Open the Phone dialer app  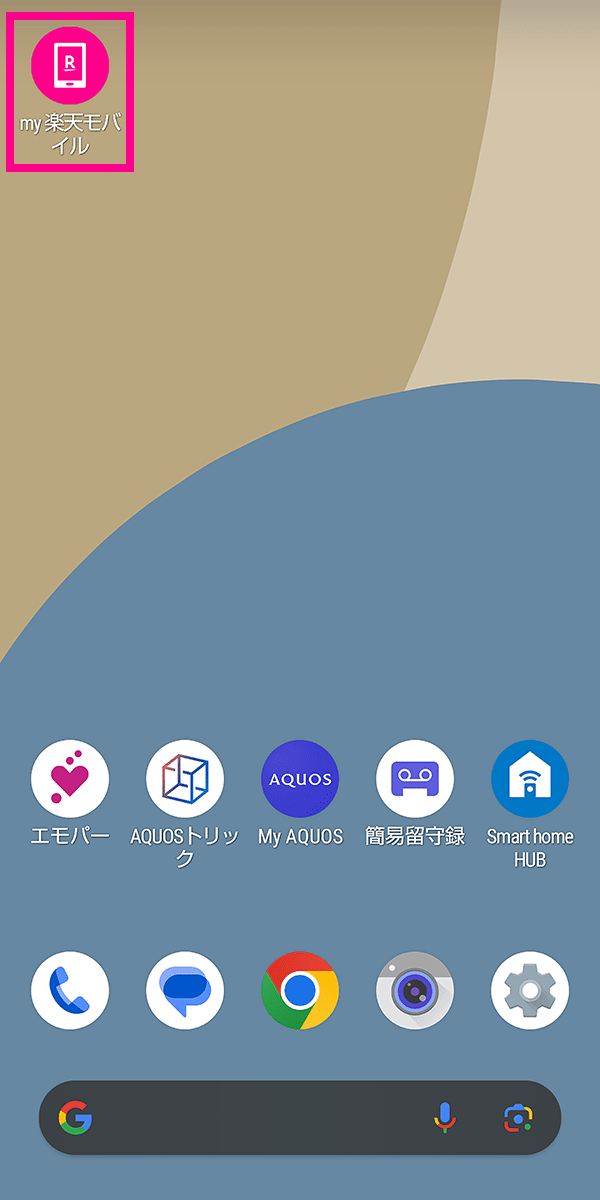[x=70, y=991]
